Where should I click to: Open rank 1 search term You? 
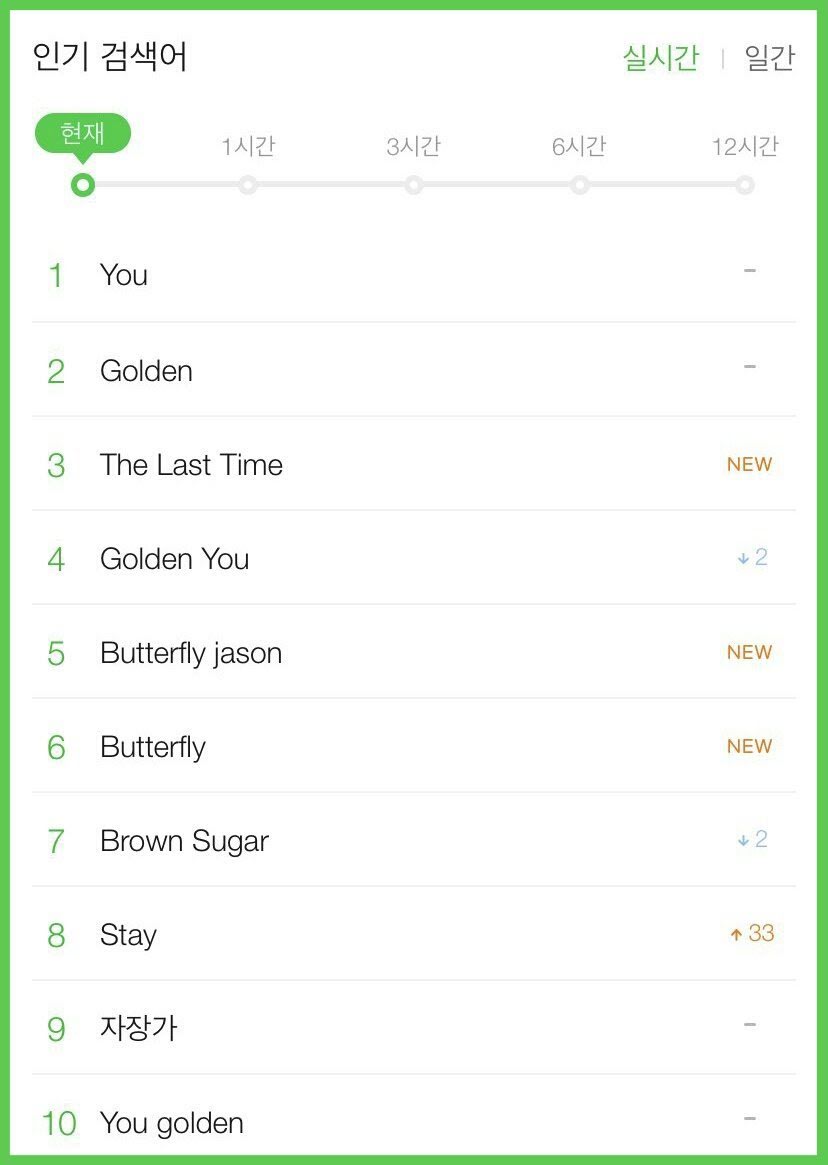point(124,275)
